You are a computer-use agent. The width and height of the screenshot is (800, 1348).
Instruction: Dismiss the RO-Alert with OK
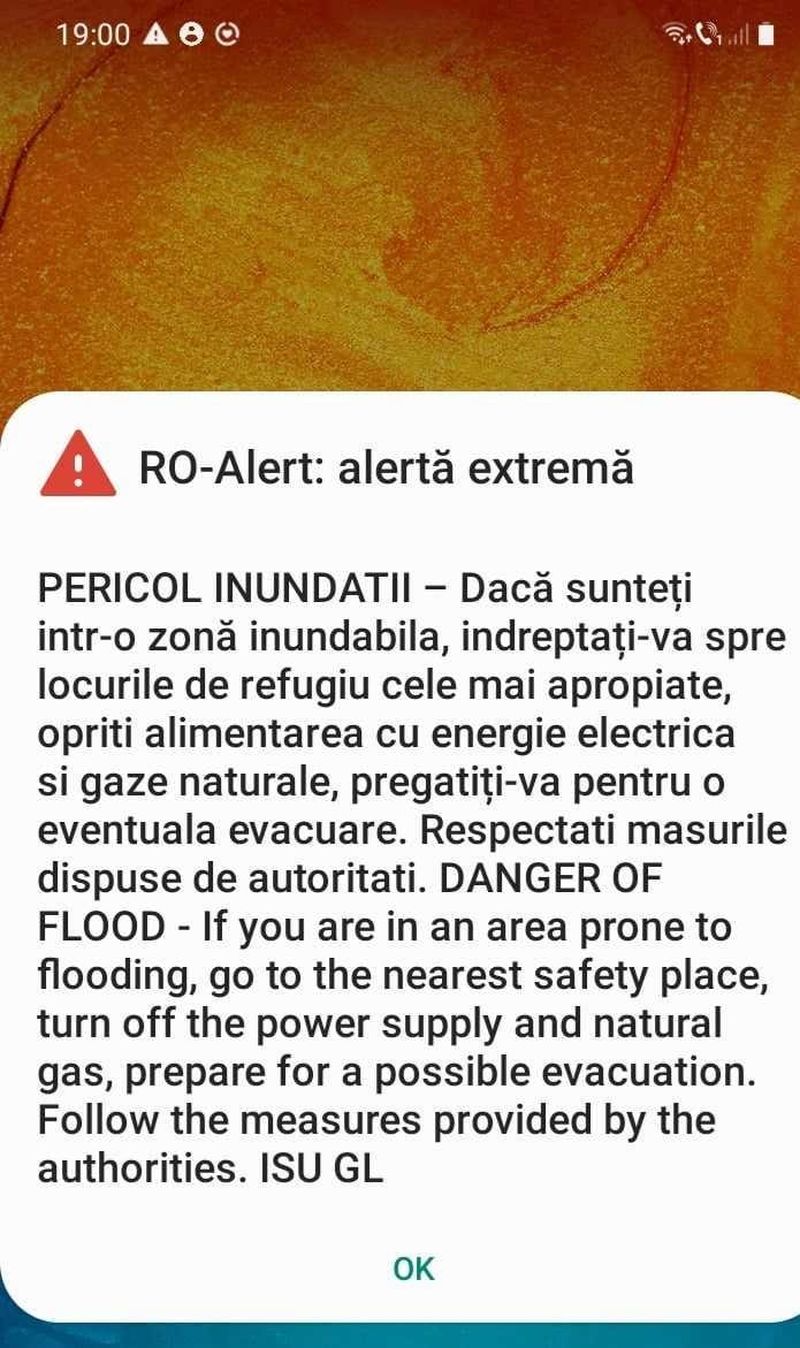[413, 1269]
